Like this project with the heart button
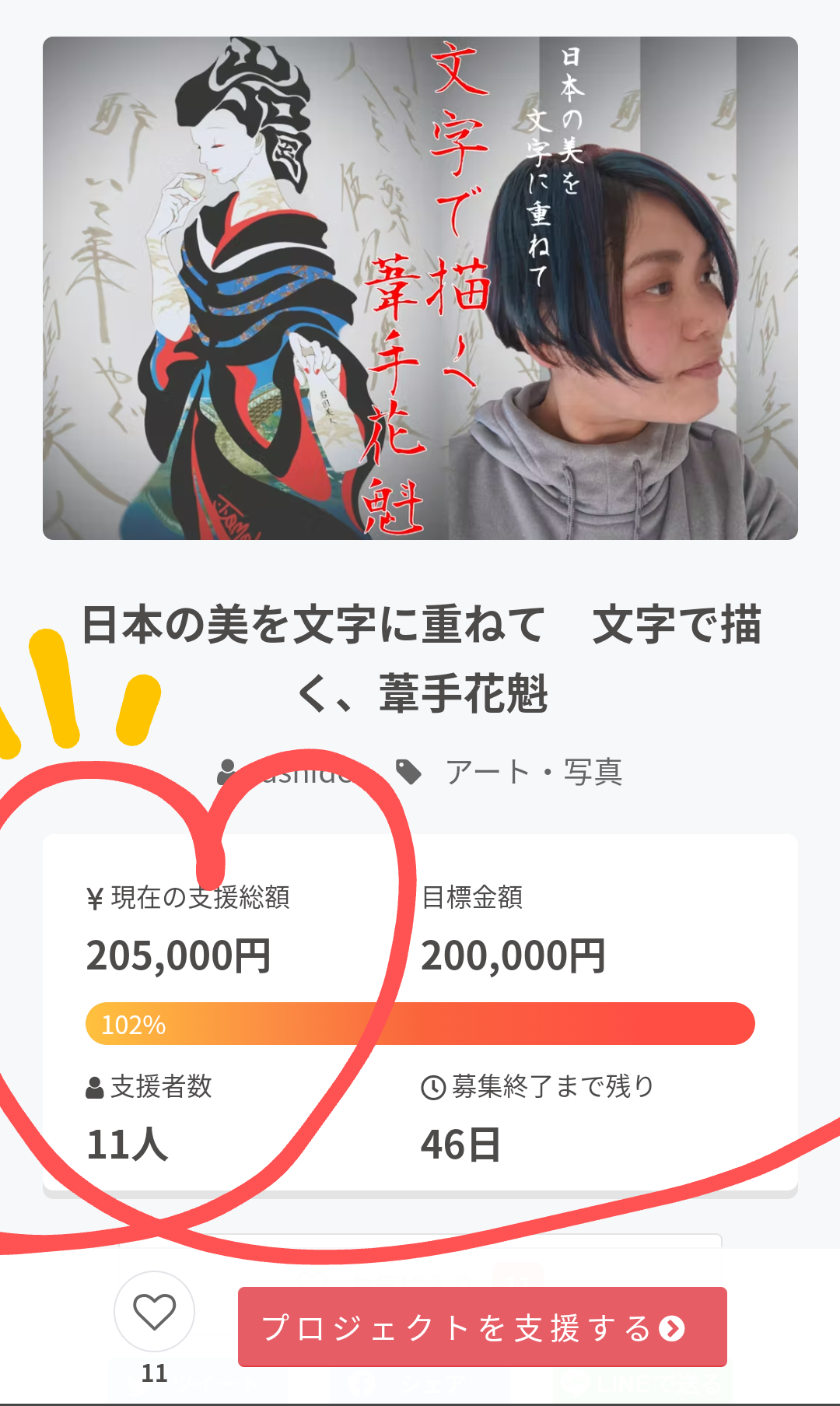The height and width of the screenshot is (1406, 840). click(x=154, y=1312)
